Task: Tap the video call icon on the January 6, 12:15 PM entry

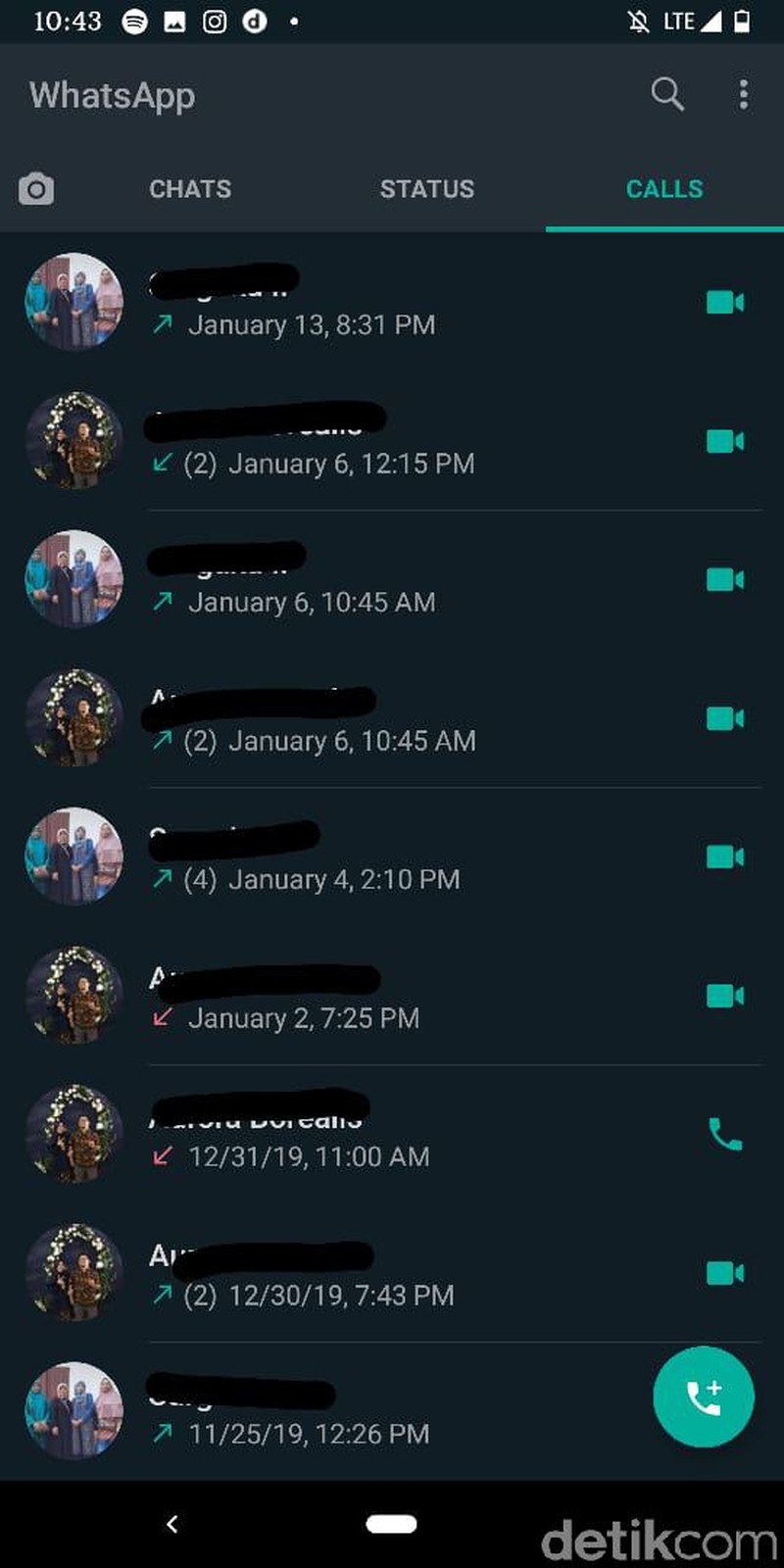Action: [724, 441]
